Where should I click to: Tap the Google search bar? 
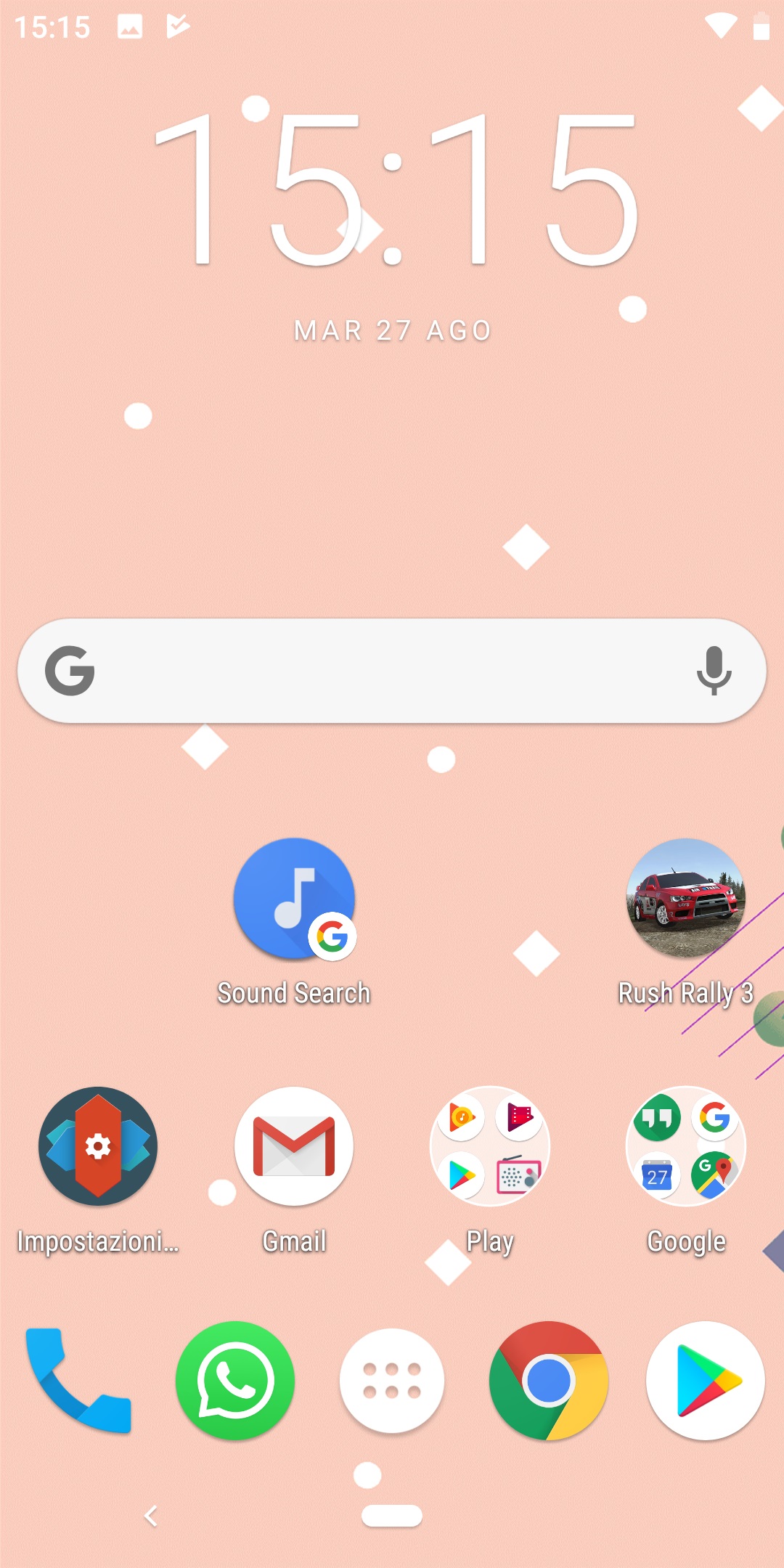[x=392, y=671]
